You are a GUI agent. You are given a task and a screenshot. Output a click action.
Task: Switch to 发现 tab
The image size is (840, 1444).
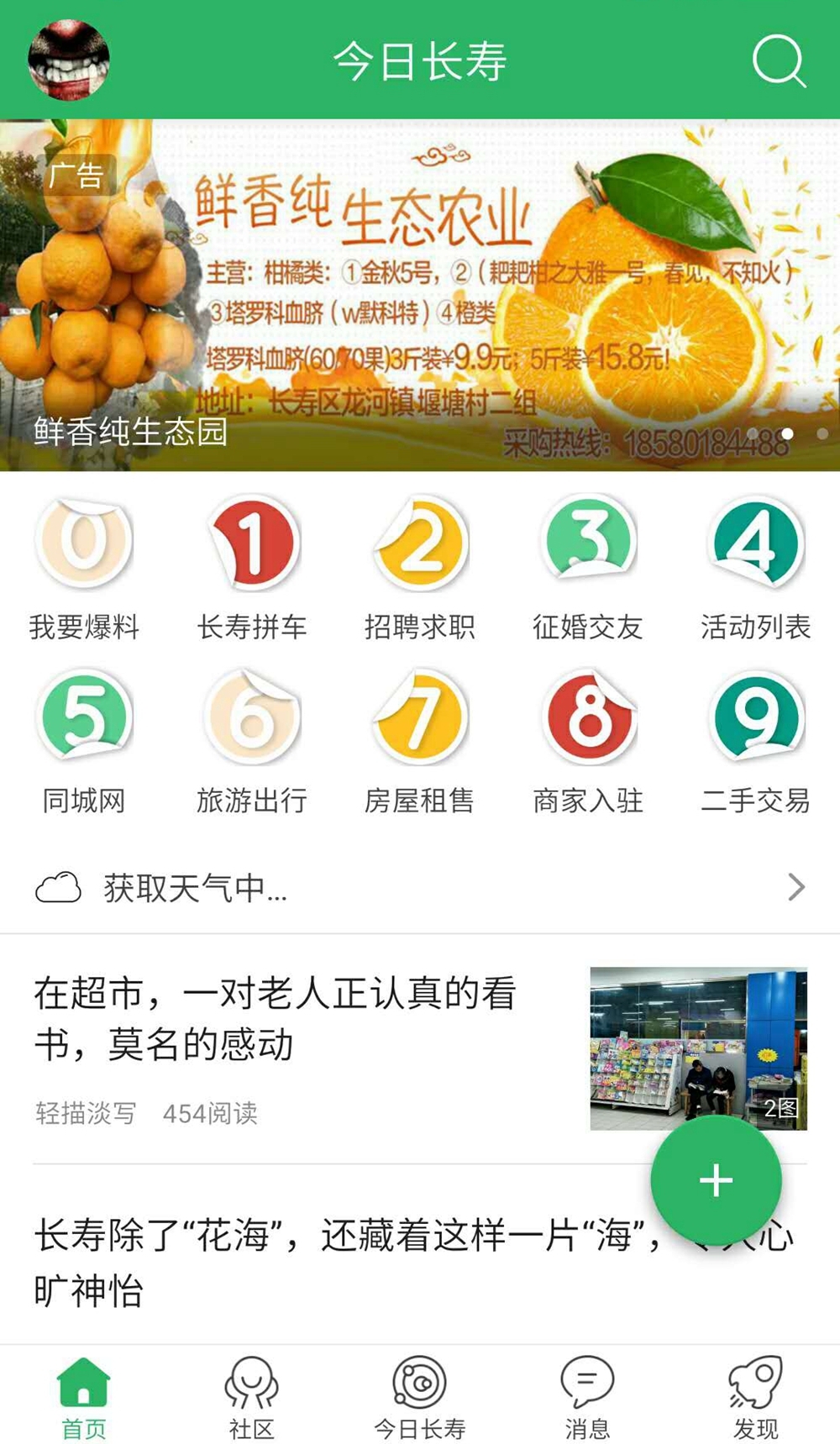coord(756,1396)
